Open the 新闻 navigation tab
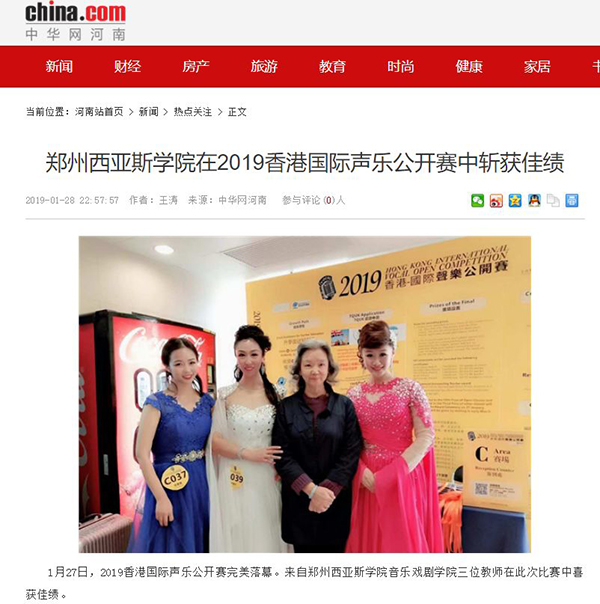 click(x=59, y=67)
